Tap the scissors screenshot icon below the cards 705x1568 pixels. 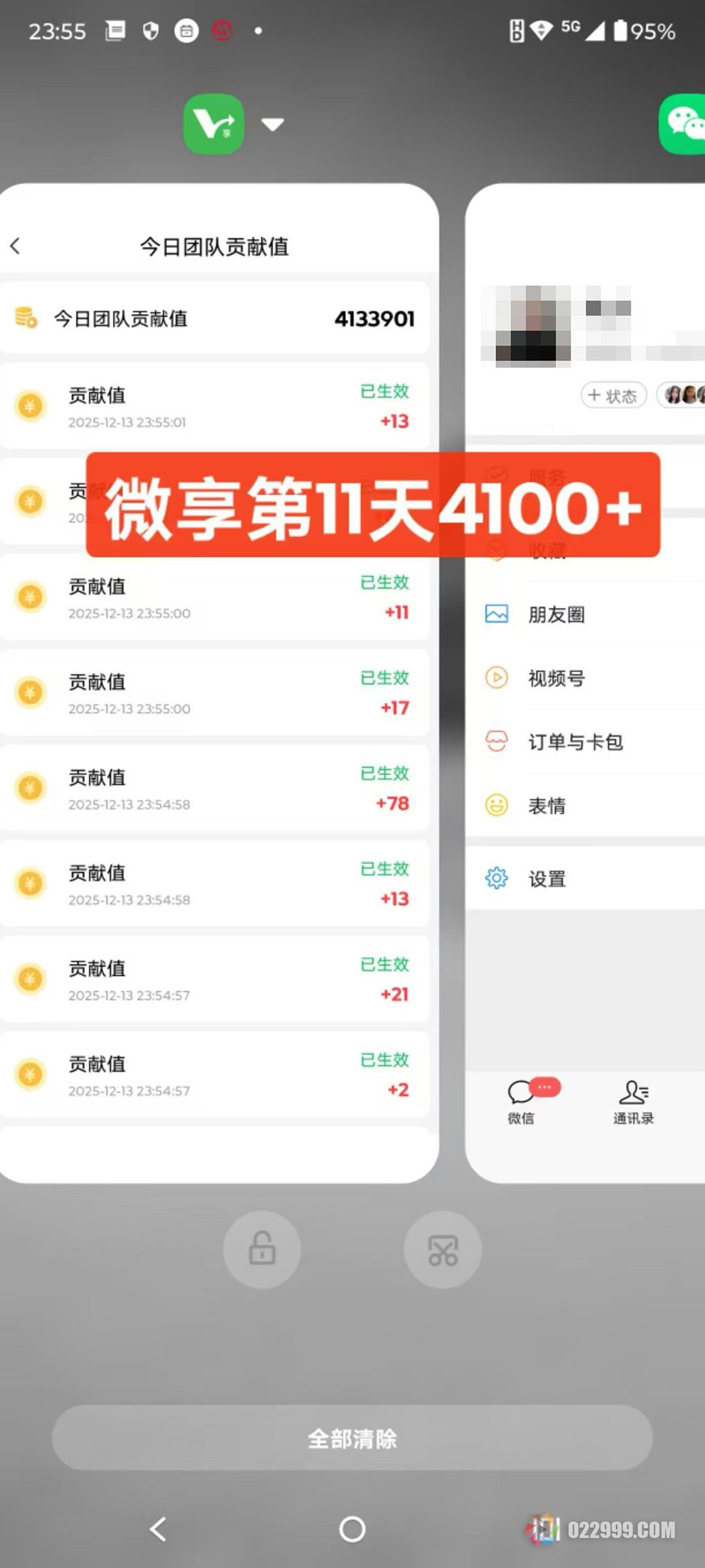click(x=443, y=1248)
